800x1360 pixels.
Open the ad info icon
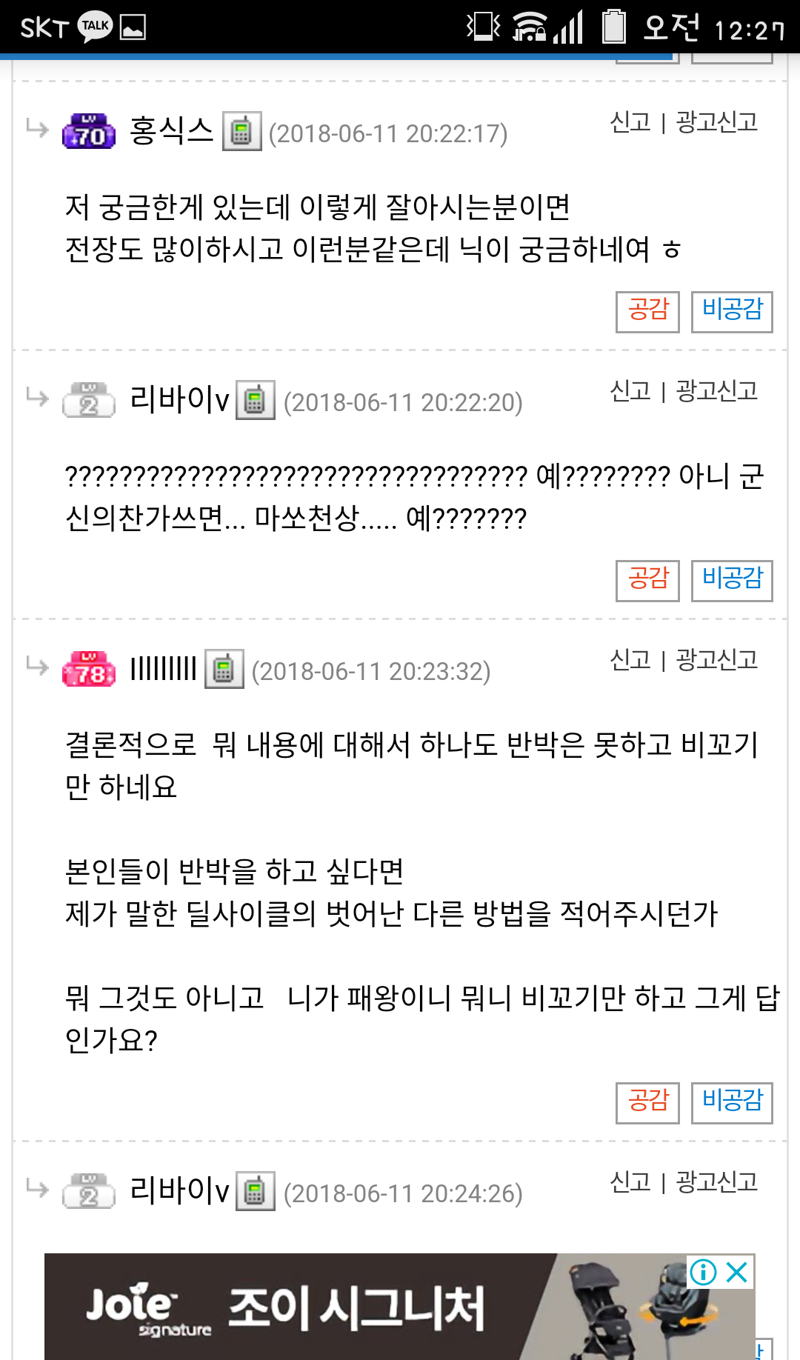[704, 1272]
